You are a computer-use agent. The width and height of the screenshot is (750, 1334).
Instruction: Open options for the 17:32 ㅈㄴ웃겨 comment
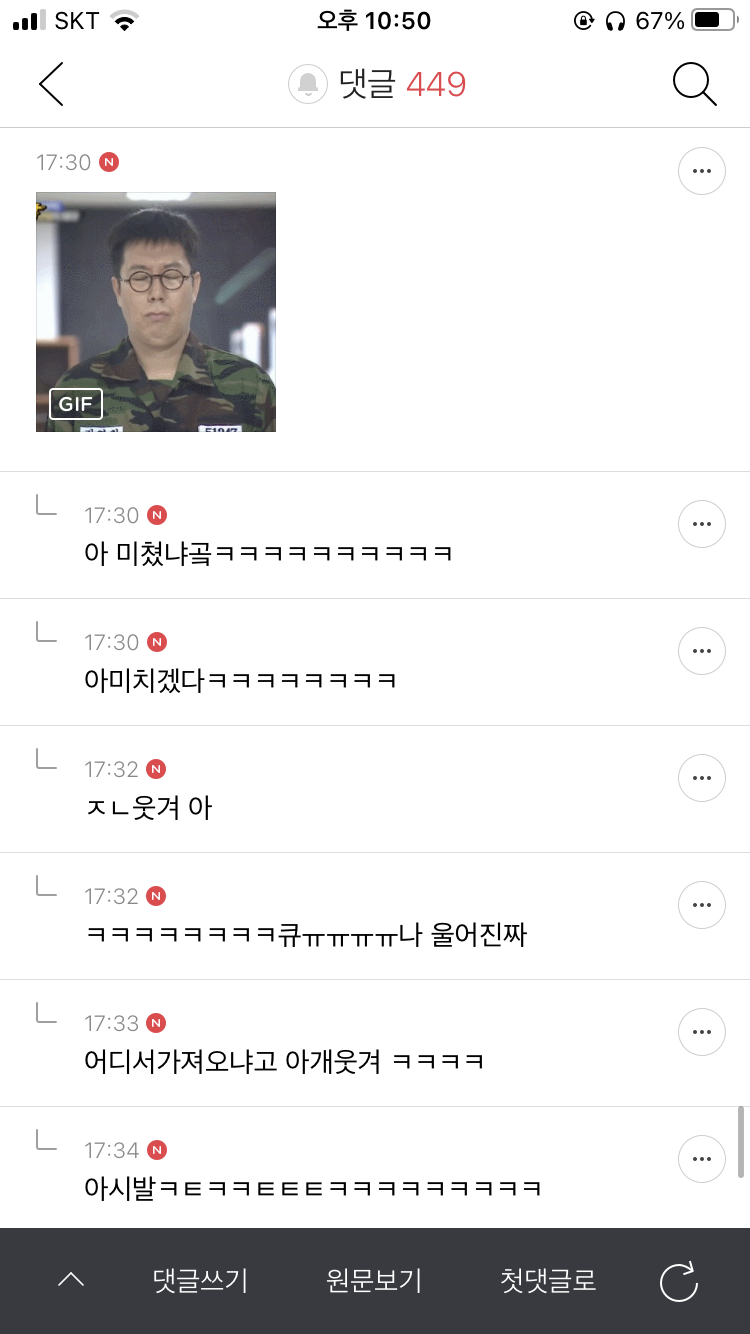coord(701,777)
